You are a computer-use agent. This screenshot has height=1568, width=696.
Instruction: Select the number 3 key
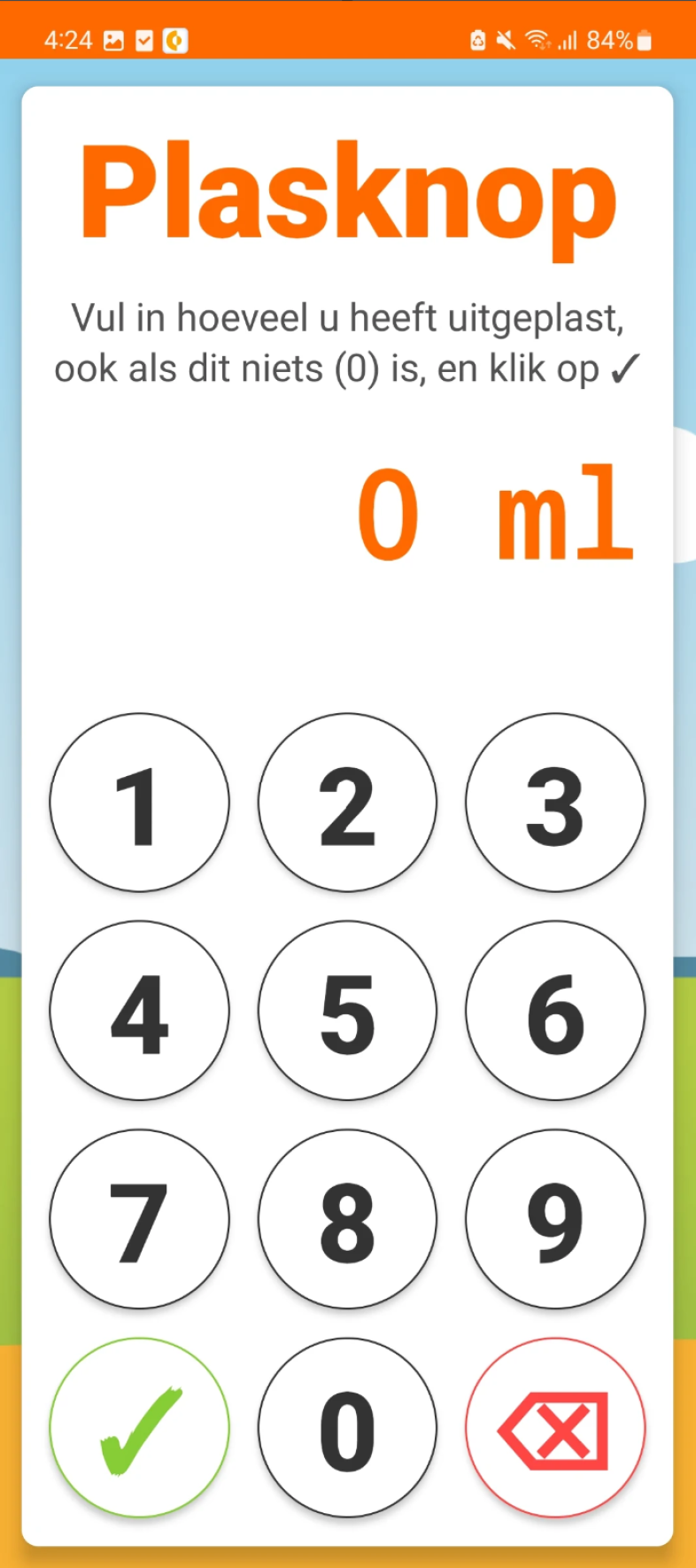coord(555,803)
